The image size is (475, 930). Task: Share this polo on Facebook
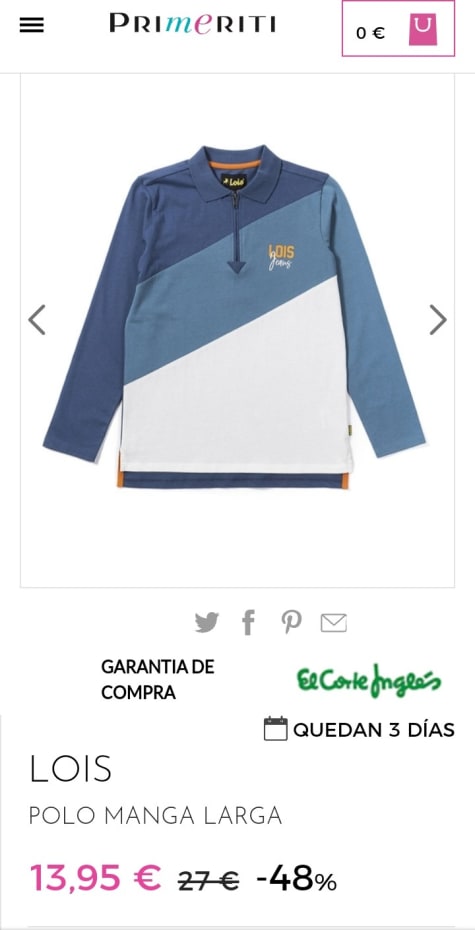click(248, 623)
